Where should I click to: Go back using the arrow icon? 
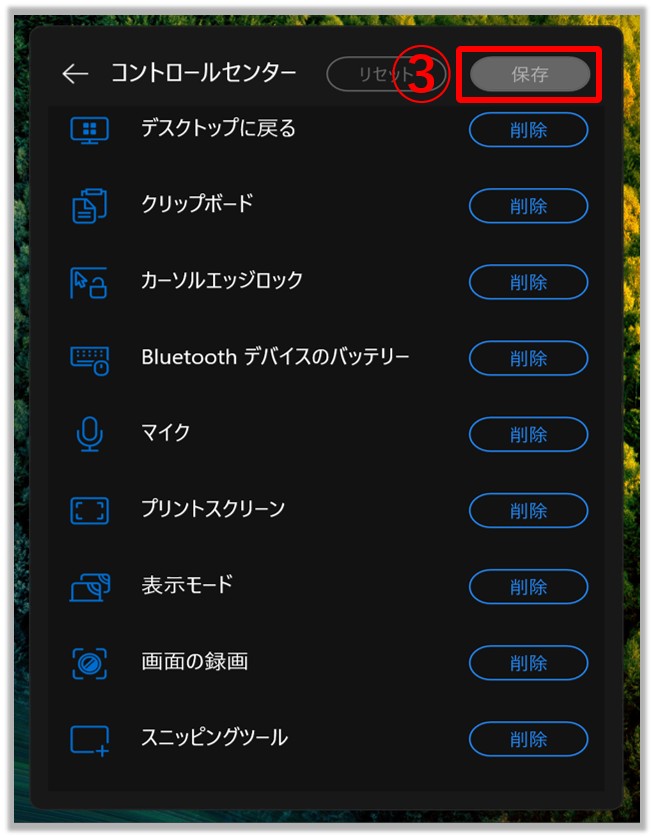click(75, 74)
